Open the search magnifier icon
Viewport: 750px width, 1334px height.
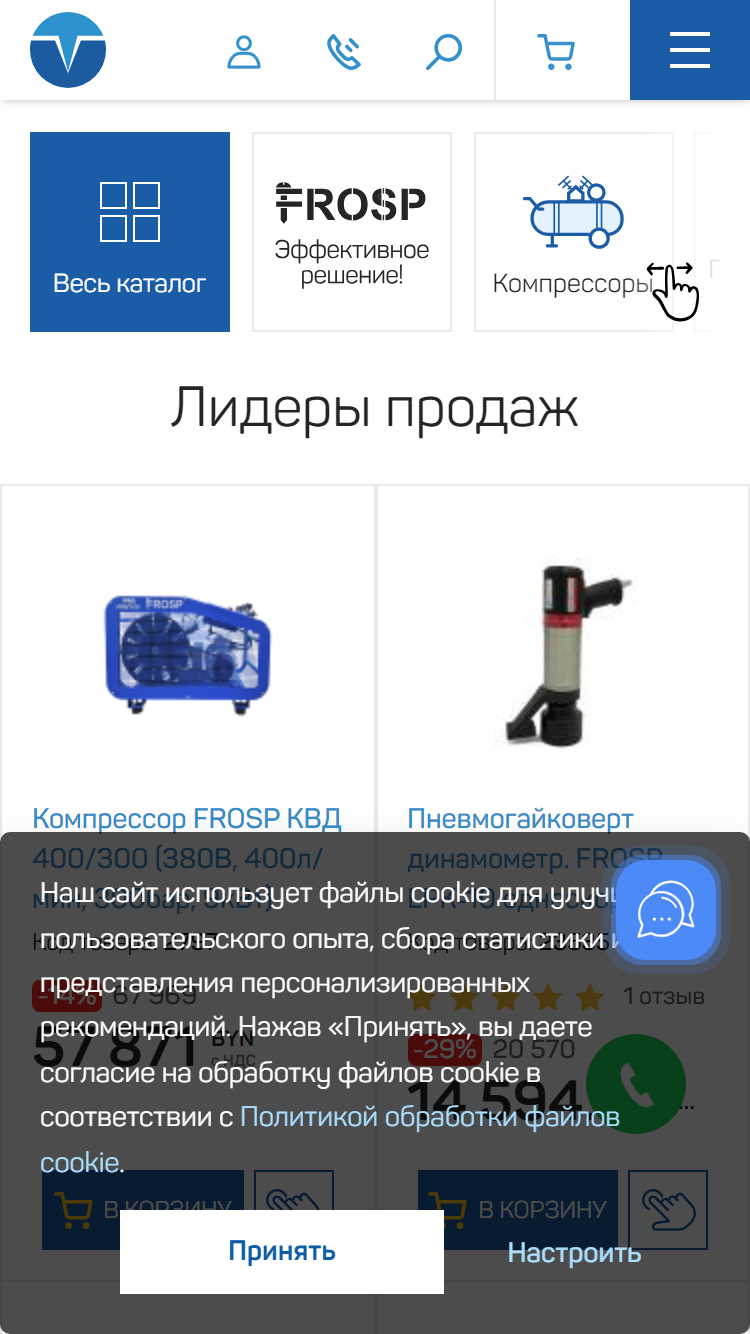(443, 51)
